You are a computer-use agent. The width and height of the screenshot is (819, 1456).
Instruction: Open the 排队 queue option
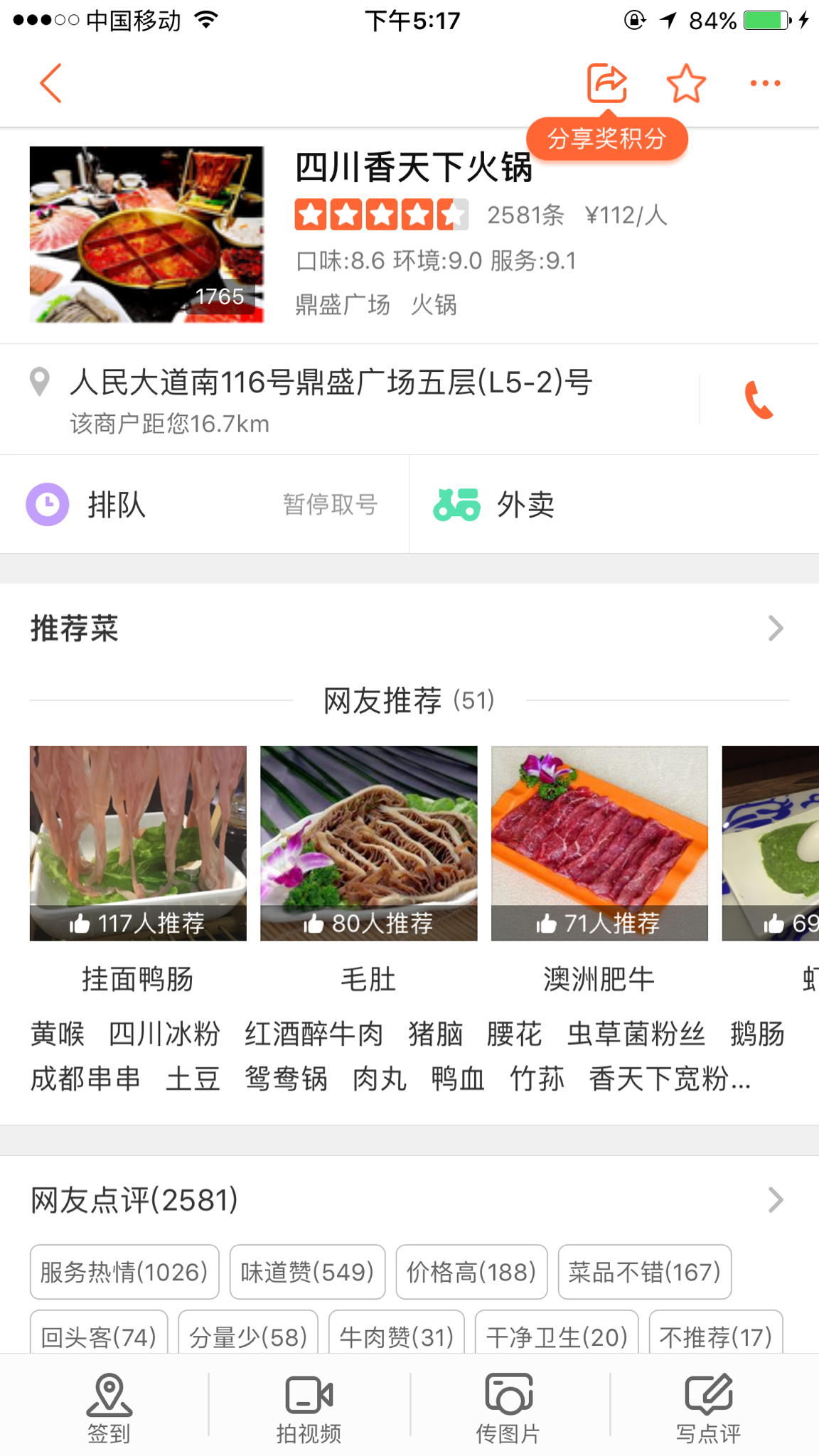(x=204, y=505)
